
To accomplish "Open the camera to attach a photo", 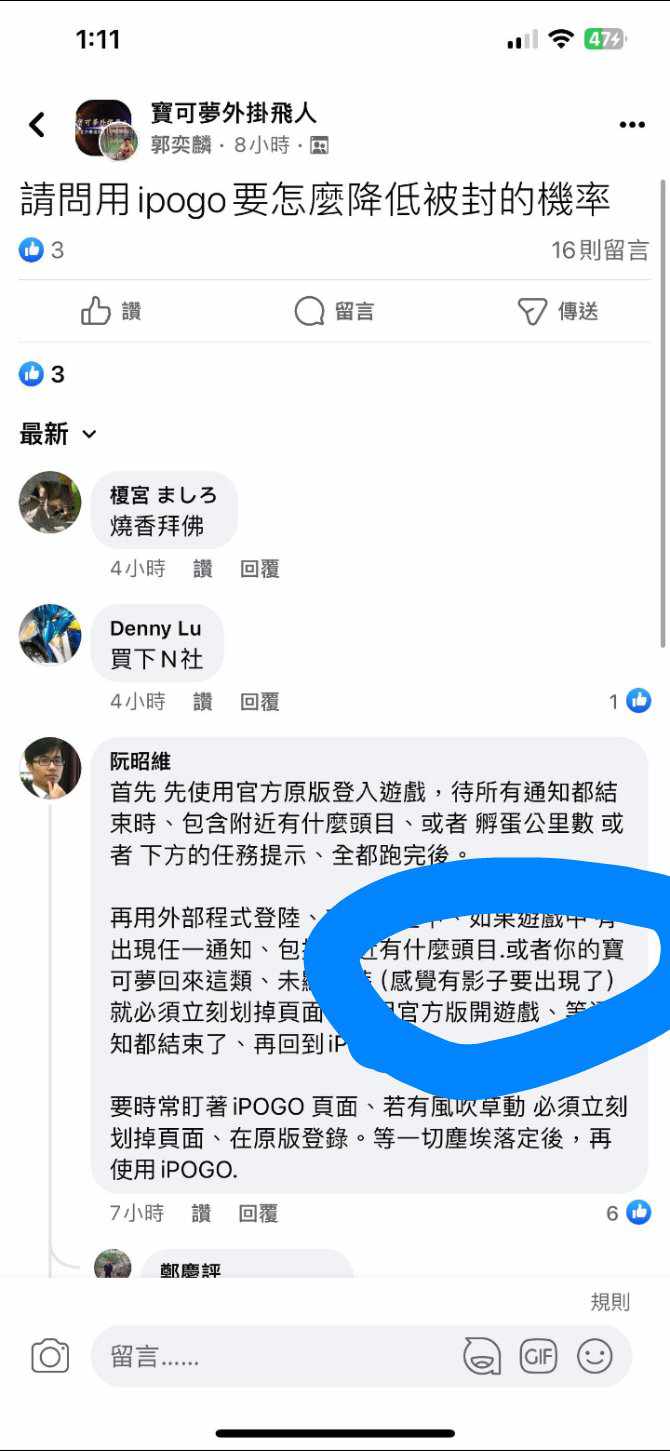I will 50,1357.
